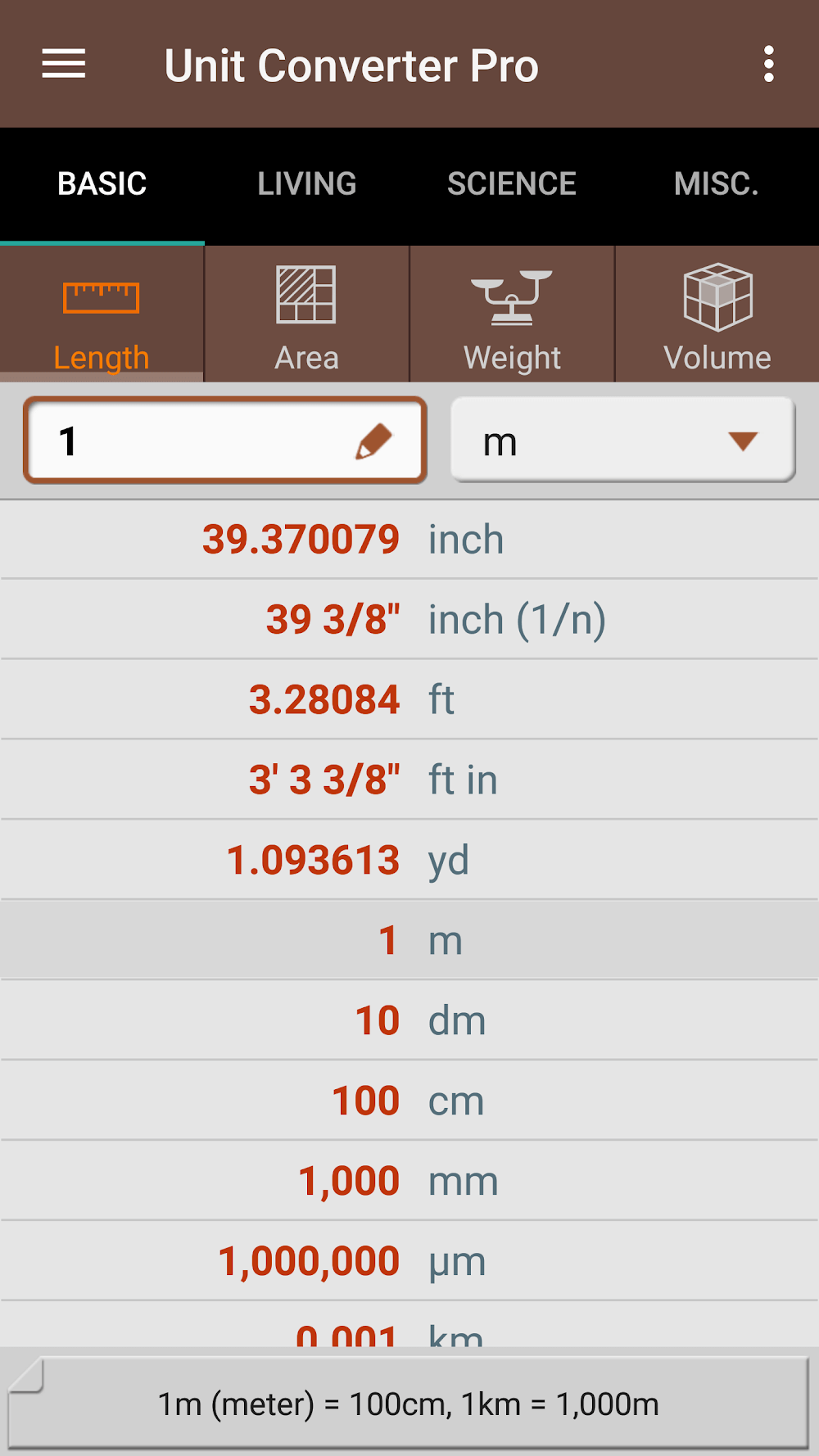This screenshot has width=819, height=1456.
Task: Choose the Weight converter
Action: click(x=512, y=315)
